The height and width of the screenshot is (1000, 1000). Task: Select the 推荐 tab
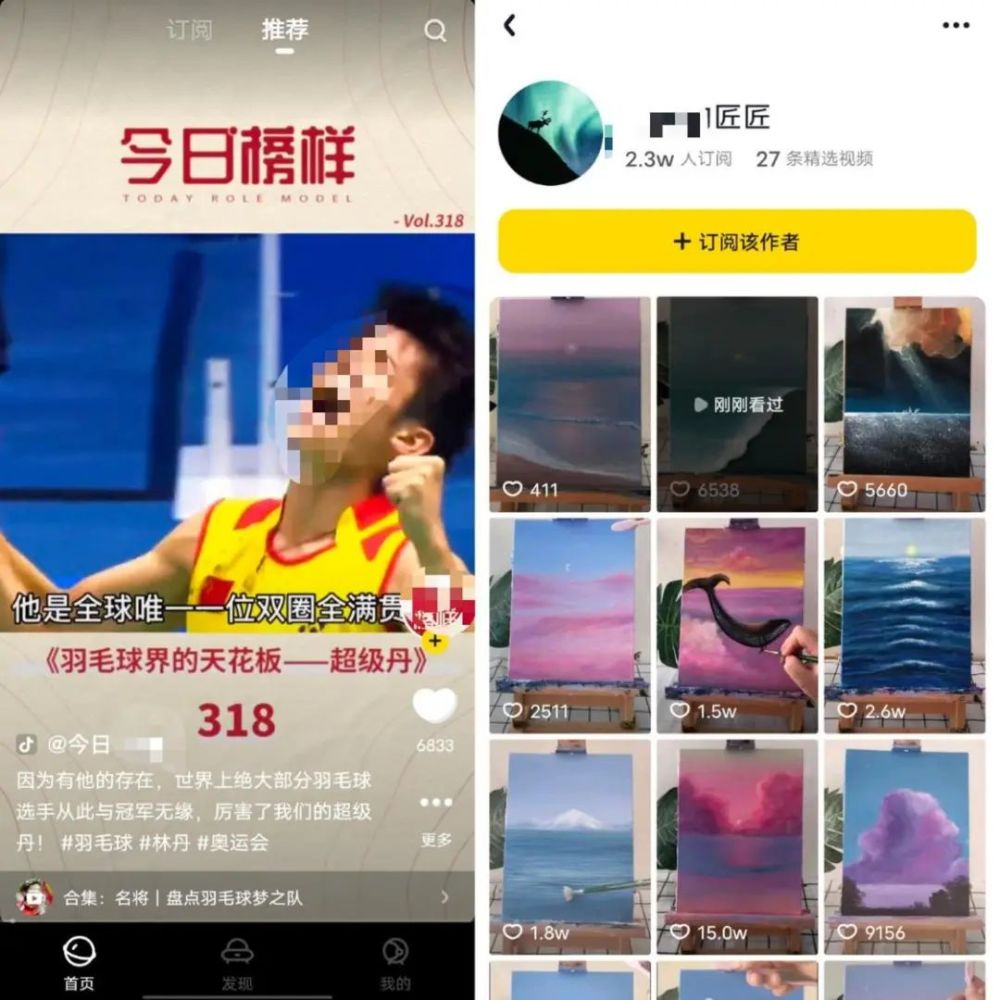(x=285, y=30)
